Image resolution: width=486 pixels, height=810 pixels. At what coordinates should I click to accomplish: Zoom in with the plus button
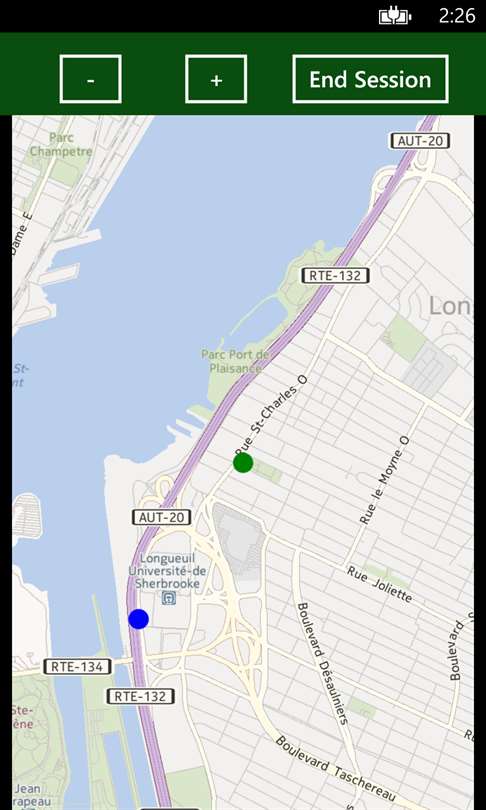click(216, 79)
